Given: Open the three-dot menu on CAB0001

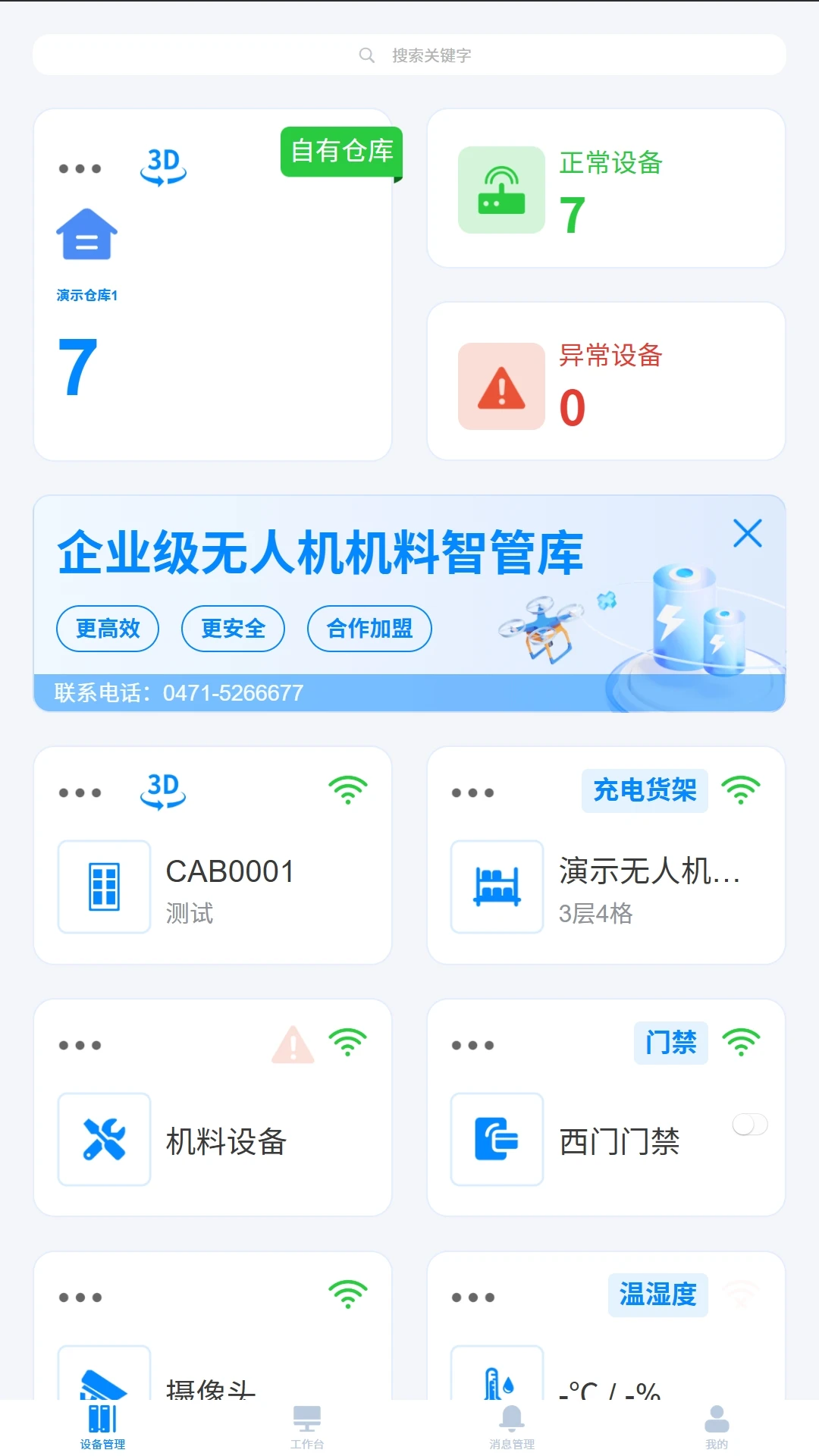Looking at the screenshot, I should (x=80, y=793).
